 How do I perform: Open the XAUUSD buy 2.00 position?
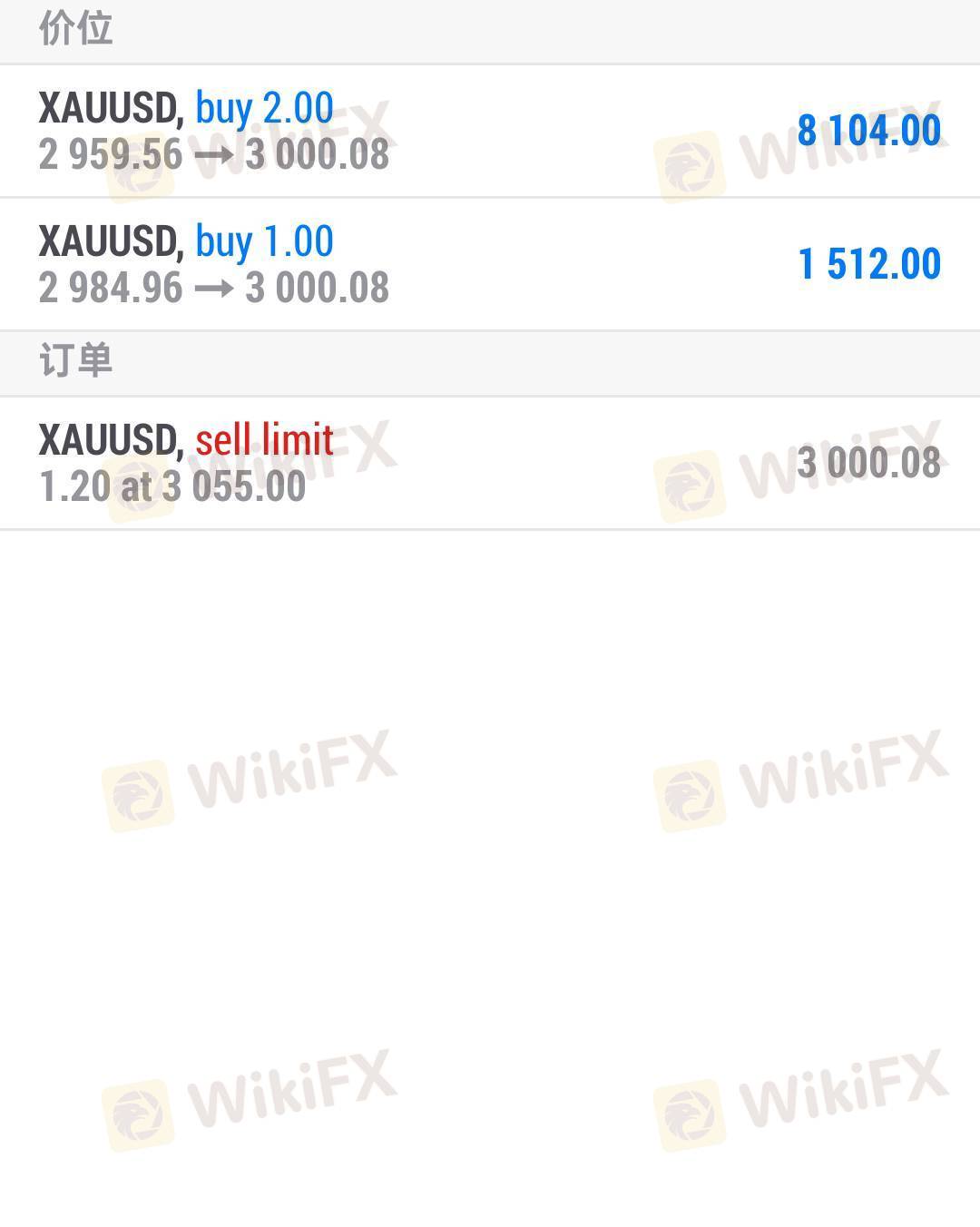click(490, 131)
